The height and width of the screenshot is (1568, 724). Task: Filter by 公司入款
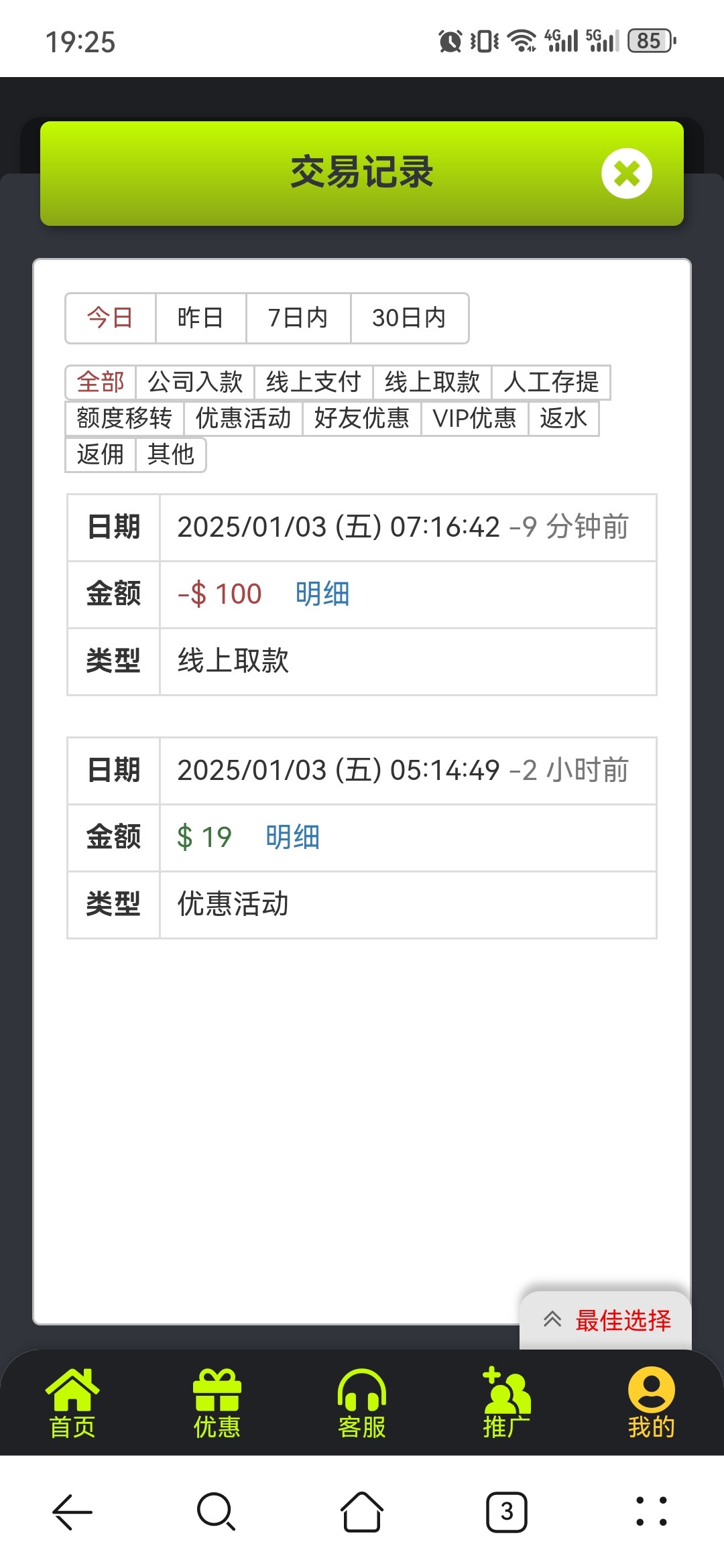coord(195,382)
